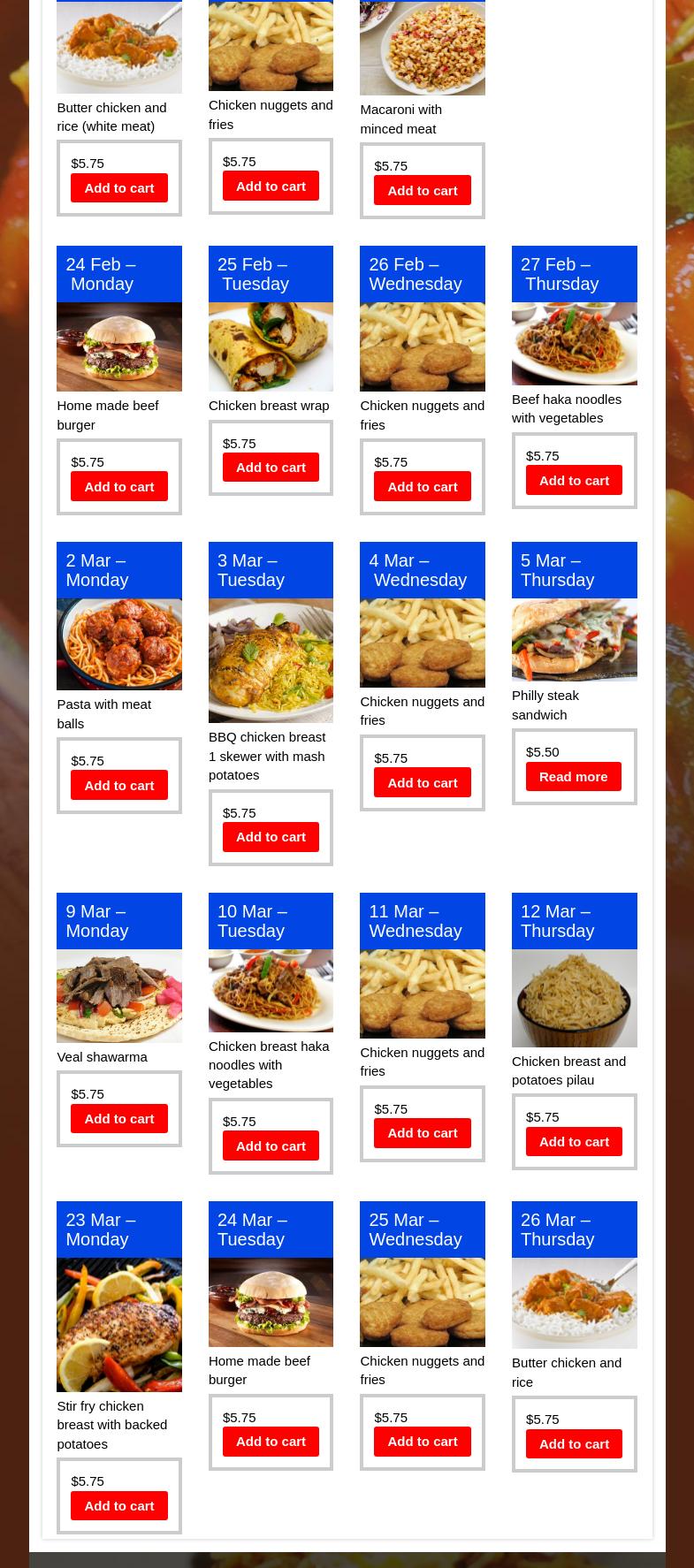The height and width of the screenshot is (1568, 694).
Task: Open the 24 Feb Monday burger photo
Action: pyautogui.click(x=118, y=346)
